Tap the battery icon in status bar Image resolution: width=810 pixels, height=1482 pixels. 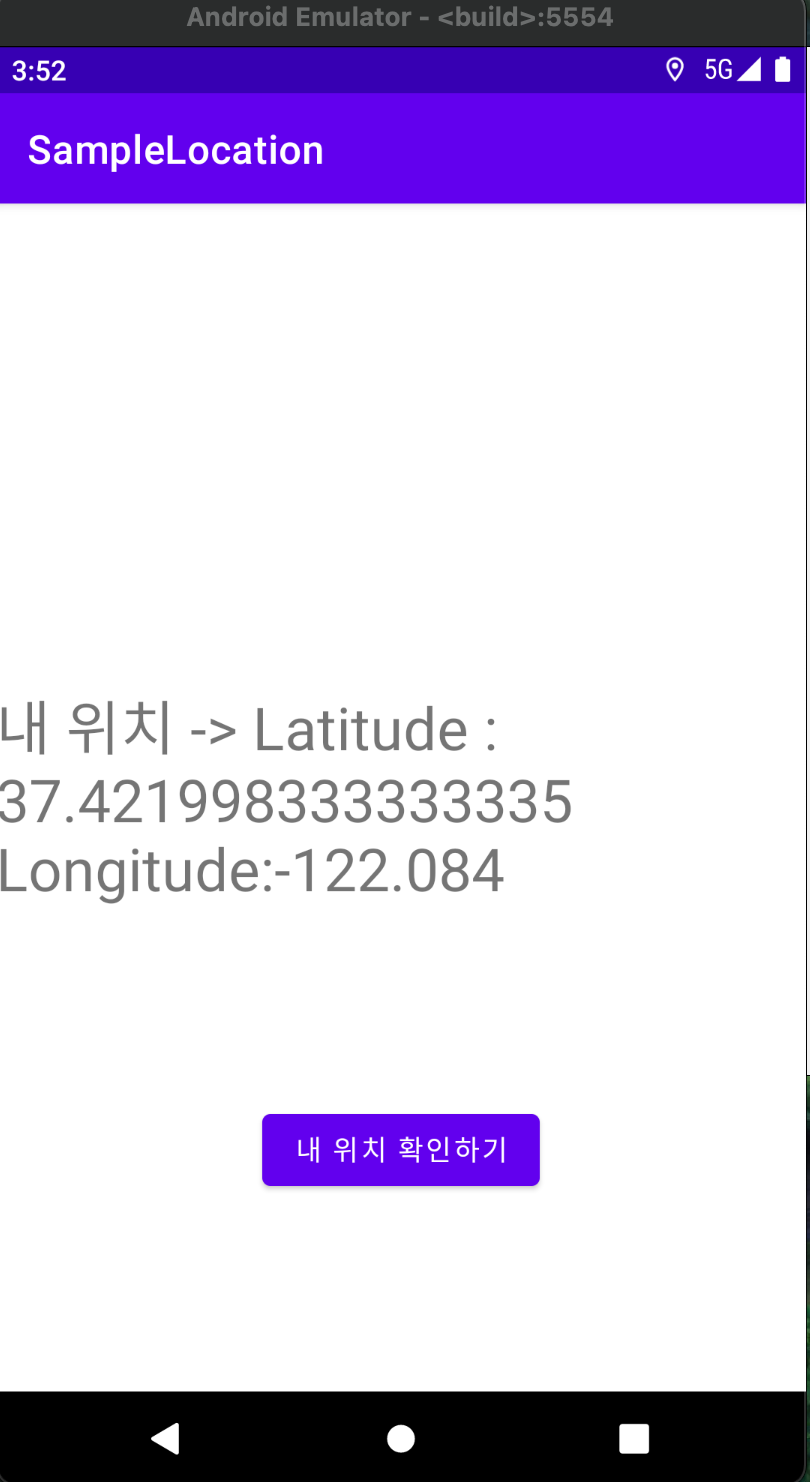pyautogui.click(x=784, y=70)
